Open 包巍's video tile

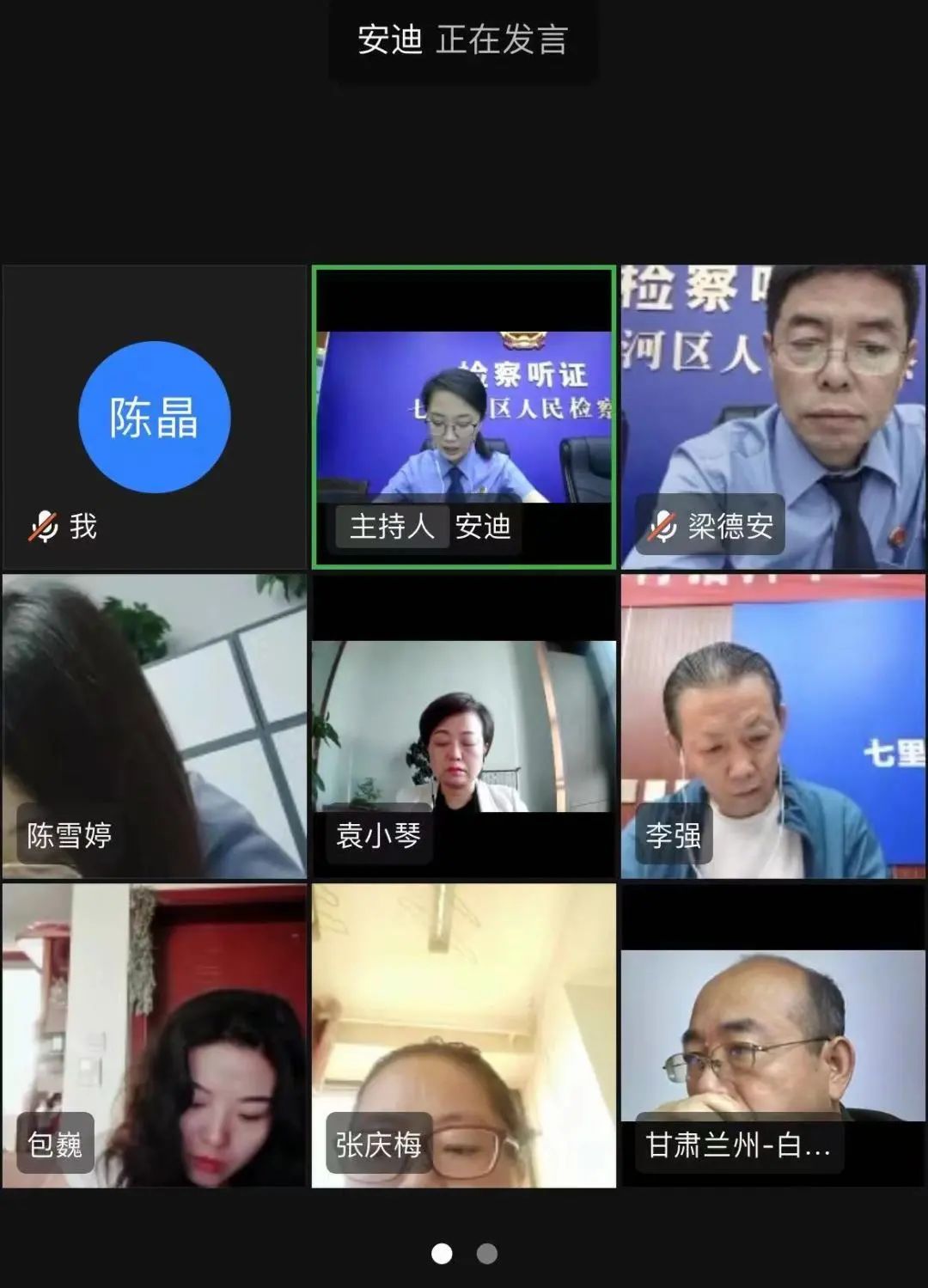pyautogui.click(x=155, y=1035)
